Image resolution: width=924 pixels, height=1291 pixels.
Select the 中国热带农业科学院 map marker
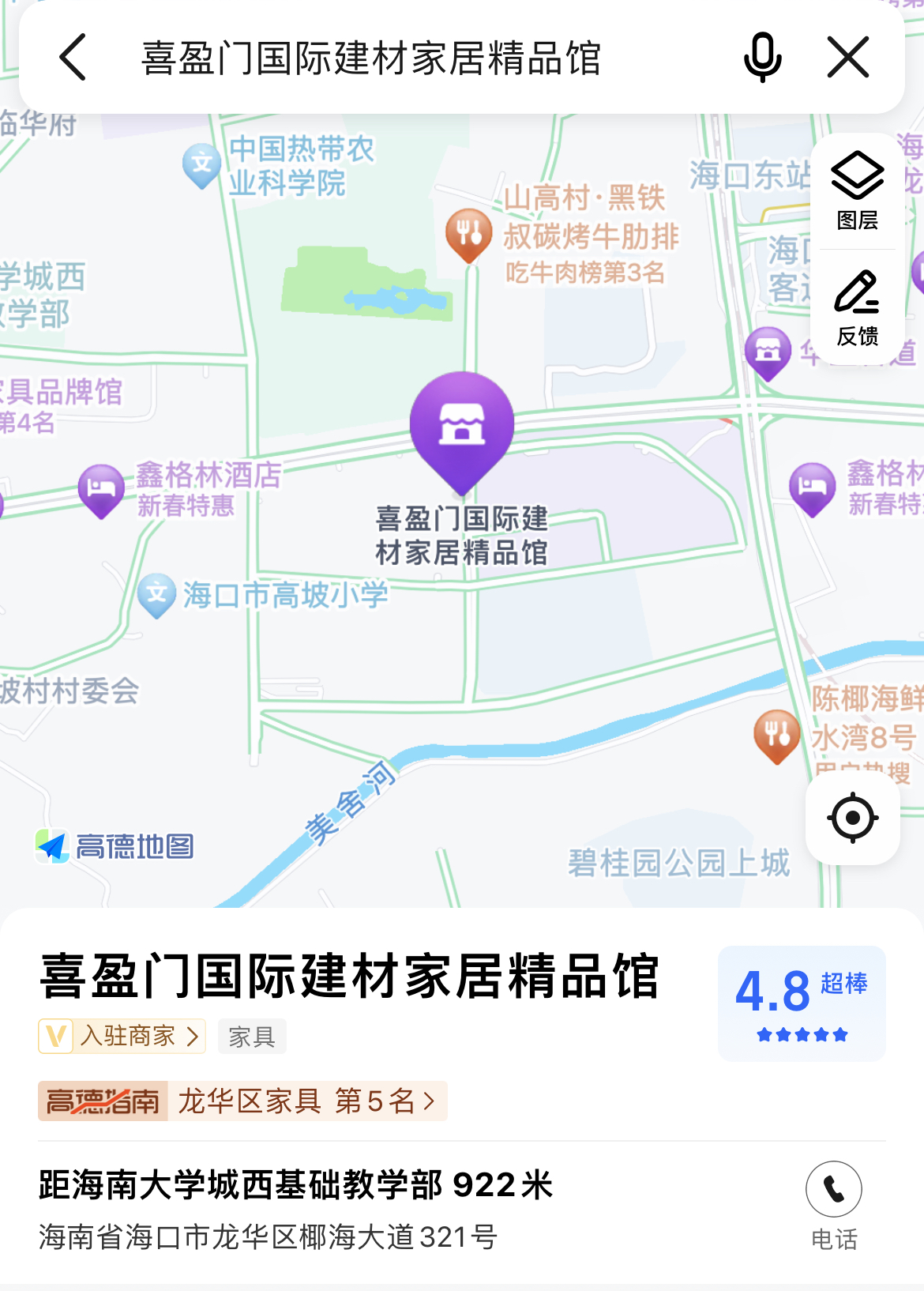pyautogui.click(x=202, y=165)
